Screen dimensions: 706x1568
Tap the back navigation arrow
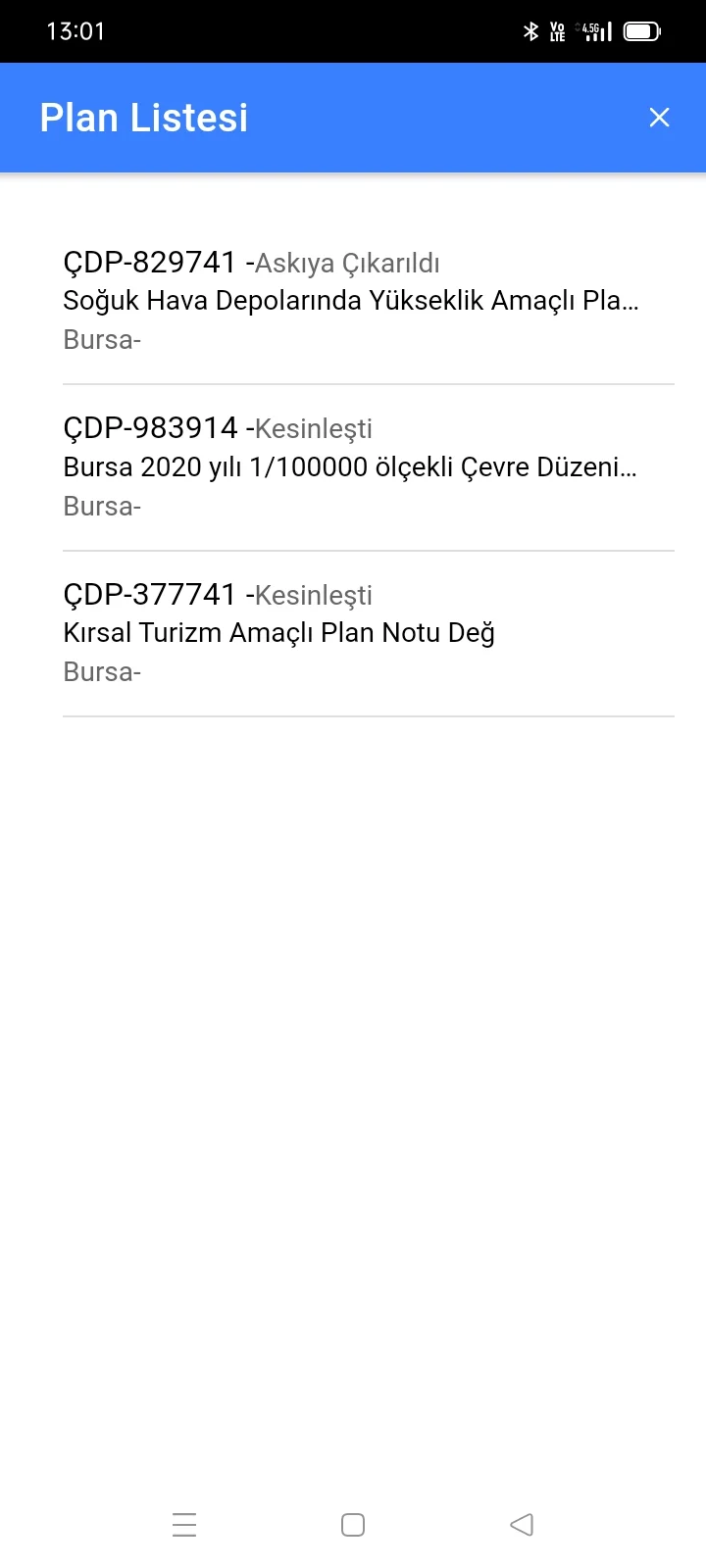pyautogui.click(x=521, y=1525)
